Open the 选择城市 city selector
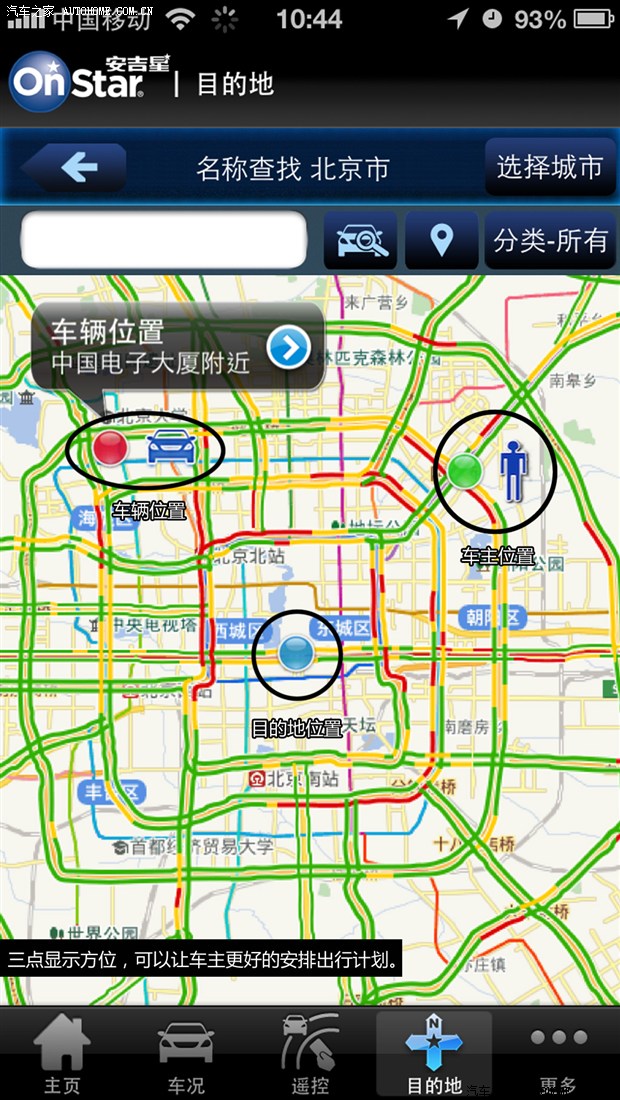 550,167
